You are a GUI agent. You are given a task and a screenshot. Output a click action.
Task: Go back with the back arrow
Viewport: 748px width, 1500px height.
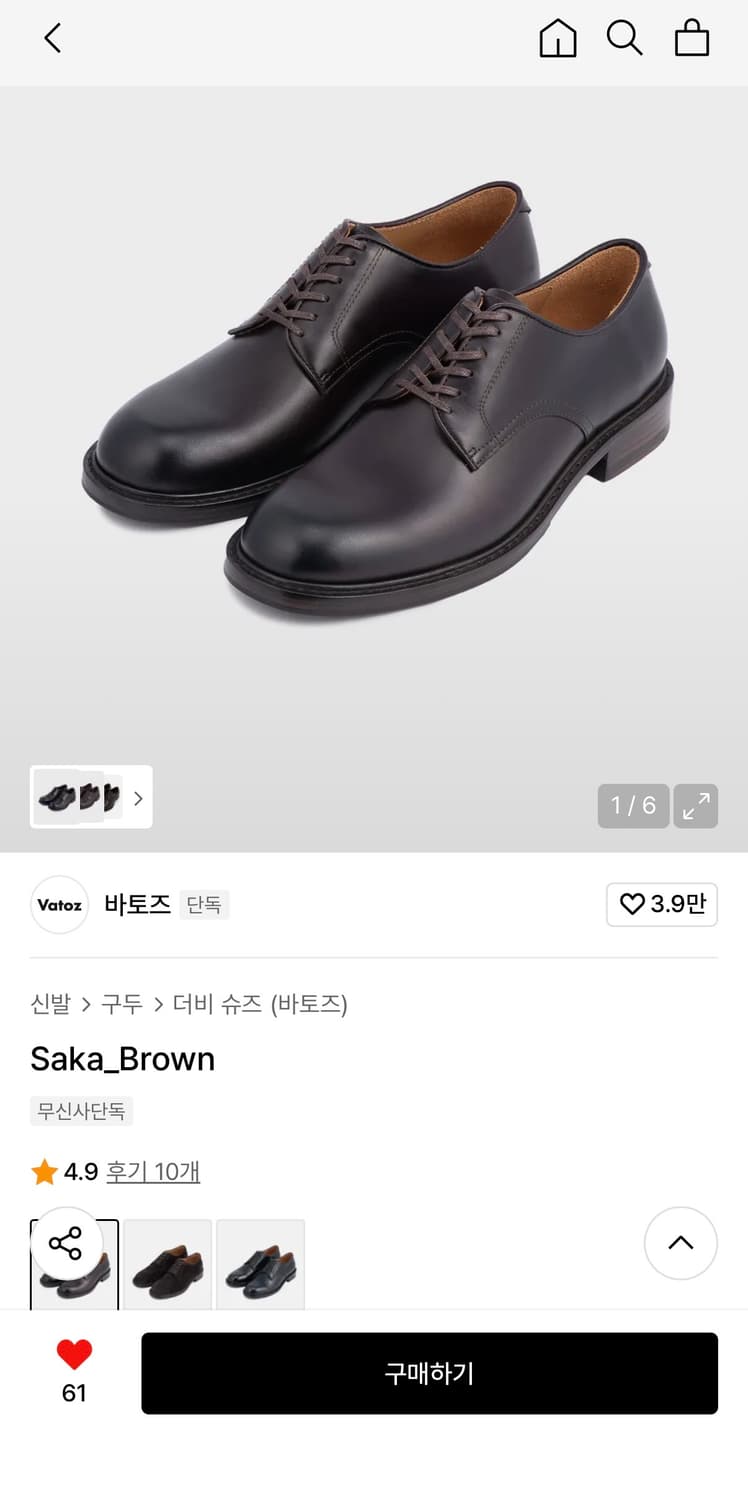(x=51, y=38)
